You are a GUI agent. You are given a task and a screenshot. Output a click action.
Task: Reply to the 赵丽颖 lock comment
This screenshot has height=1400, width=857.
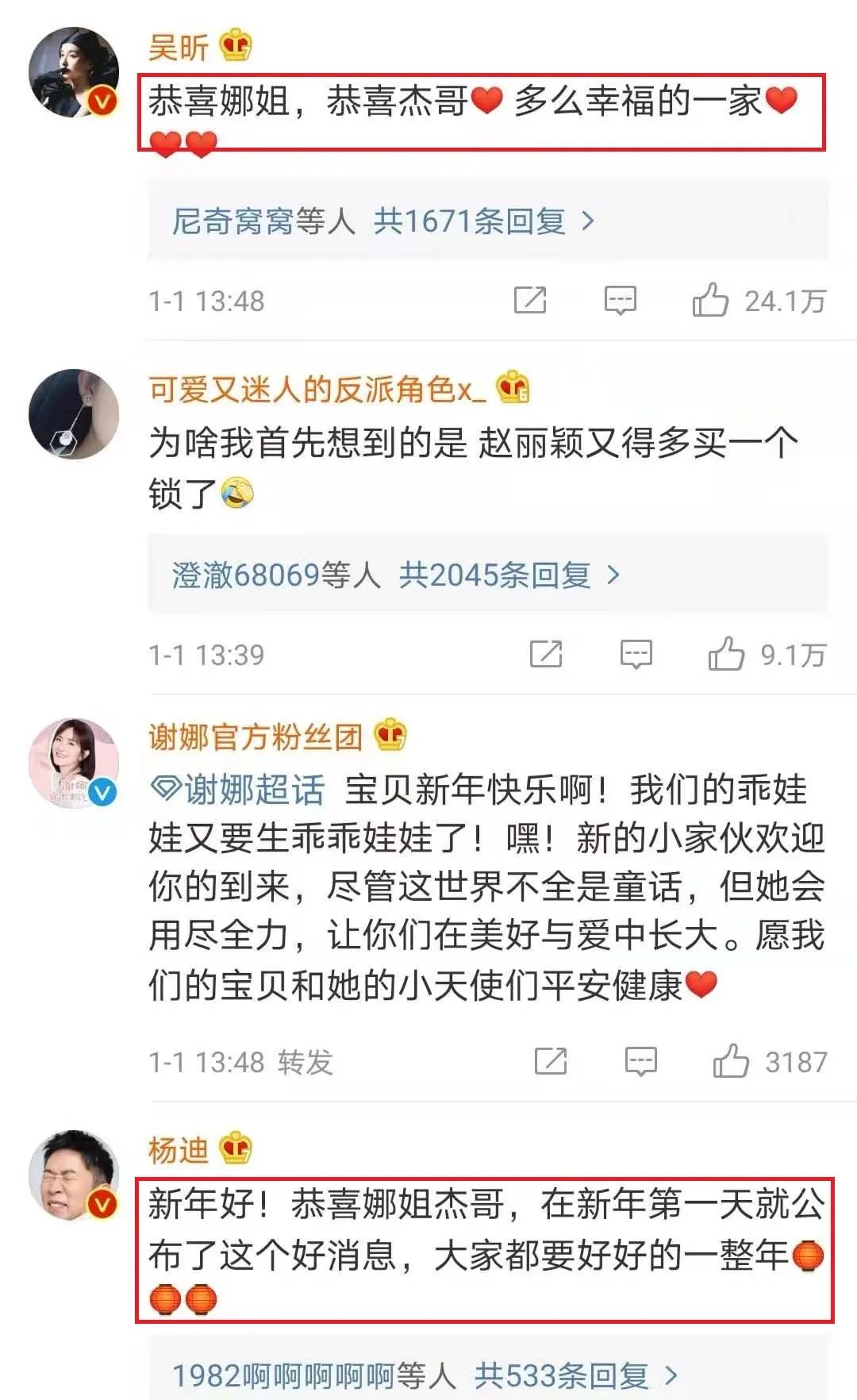point(636,655)
